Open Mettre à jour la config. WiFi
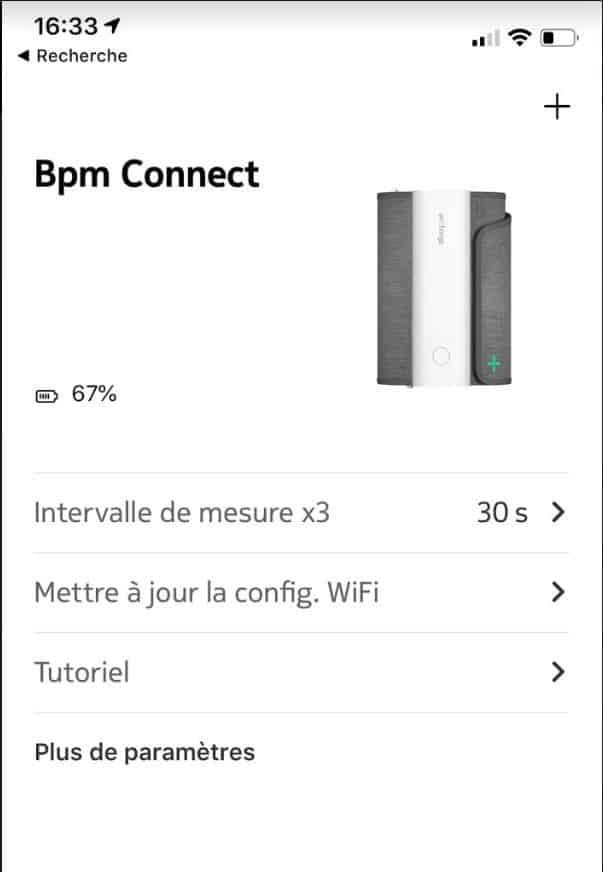 pos(300,593)
